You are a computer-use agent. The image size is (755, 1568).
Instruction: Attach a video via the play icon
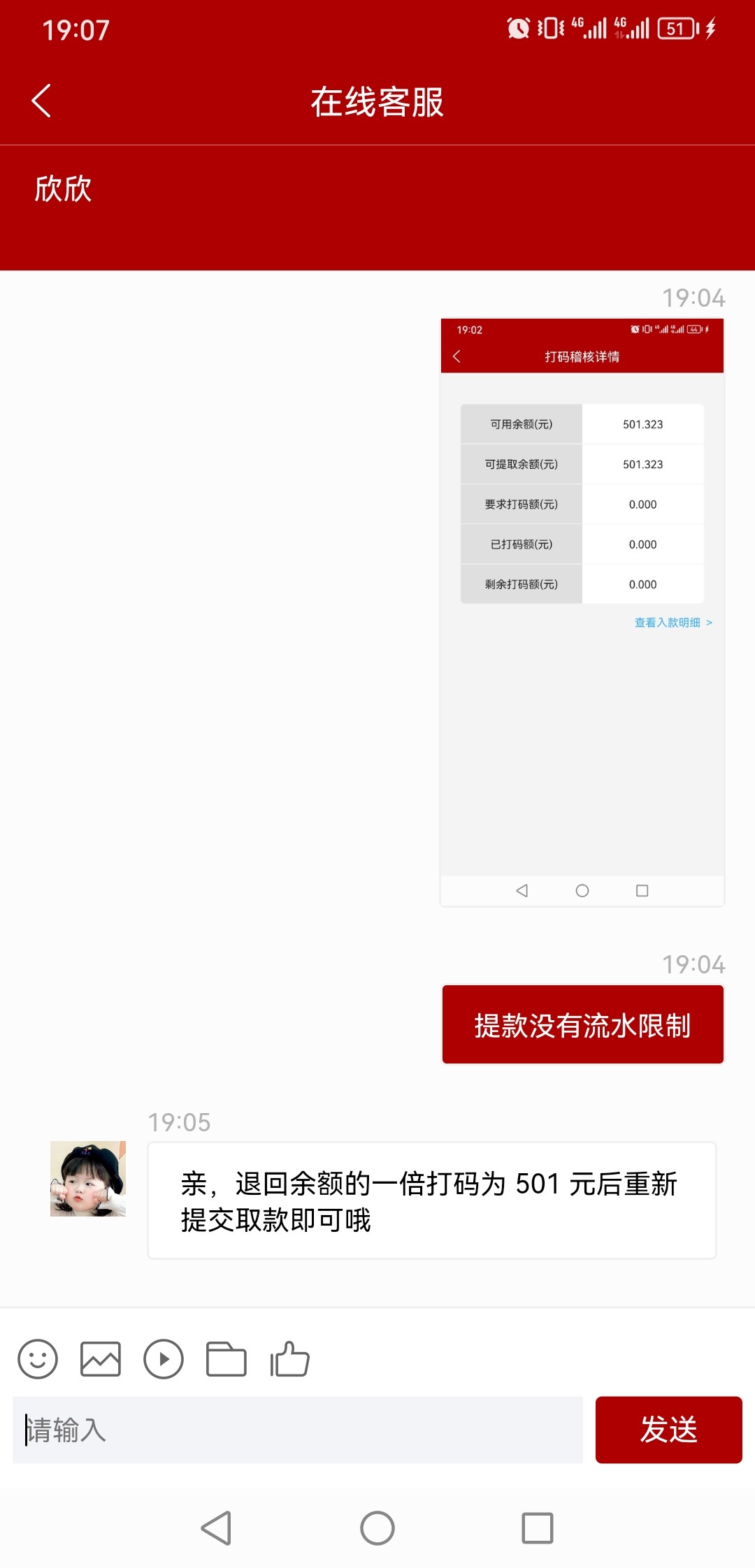pyautogui.click(x=164, y=1359)
